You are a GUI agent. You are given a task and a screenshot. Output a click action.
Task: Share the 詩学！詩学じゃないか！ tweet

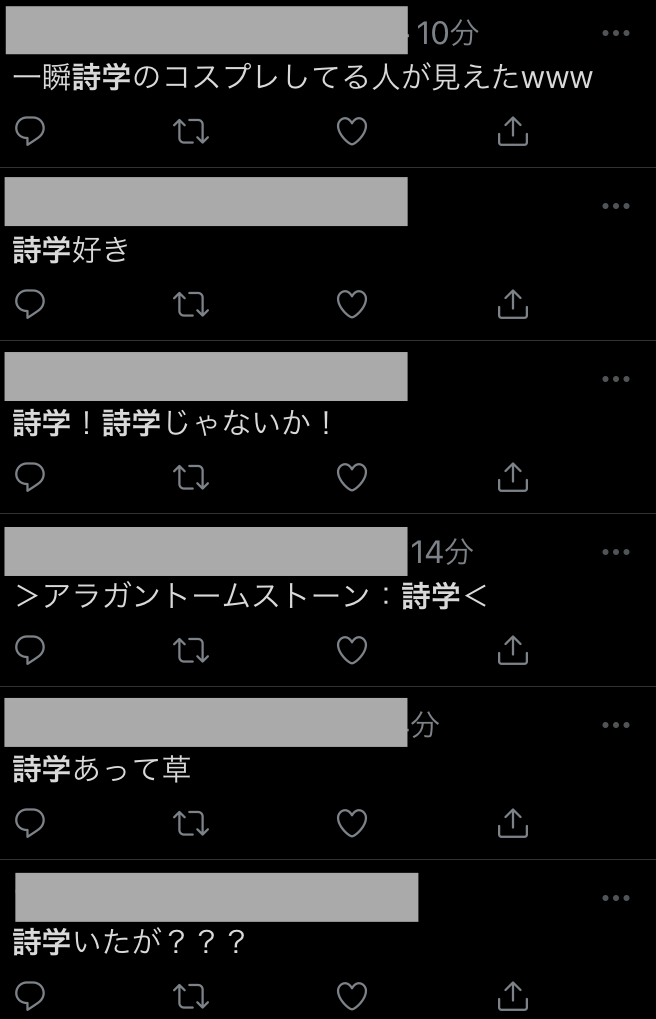512,478
